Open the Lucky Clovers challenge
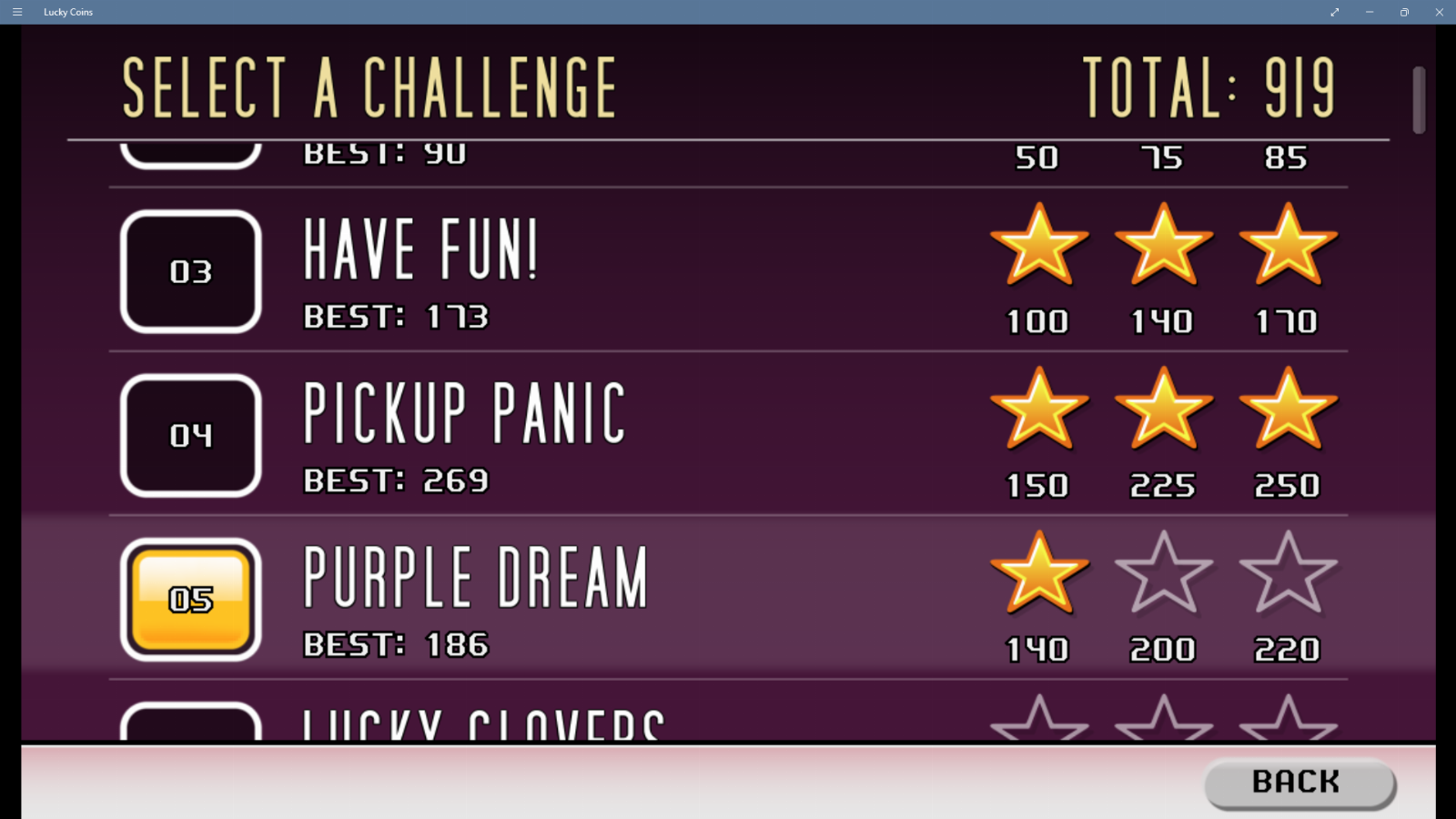Screen dimensions: 1456x819 (191, 723)
